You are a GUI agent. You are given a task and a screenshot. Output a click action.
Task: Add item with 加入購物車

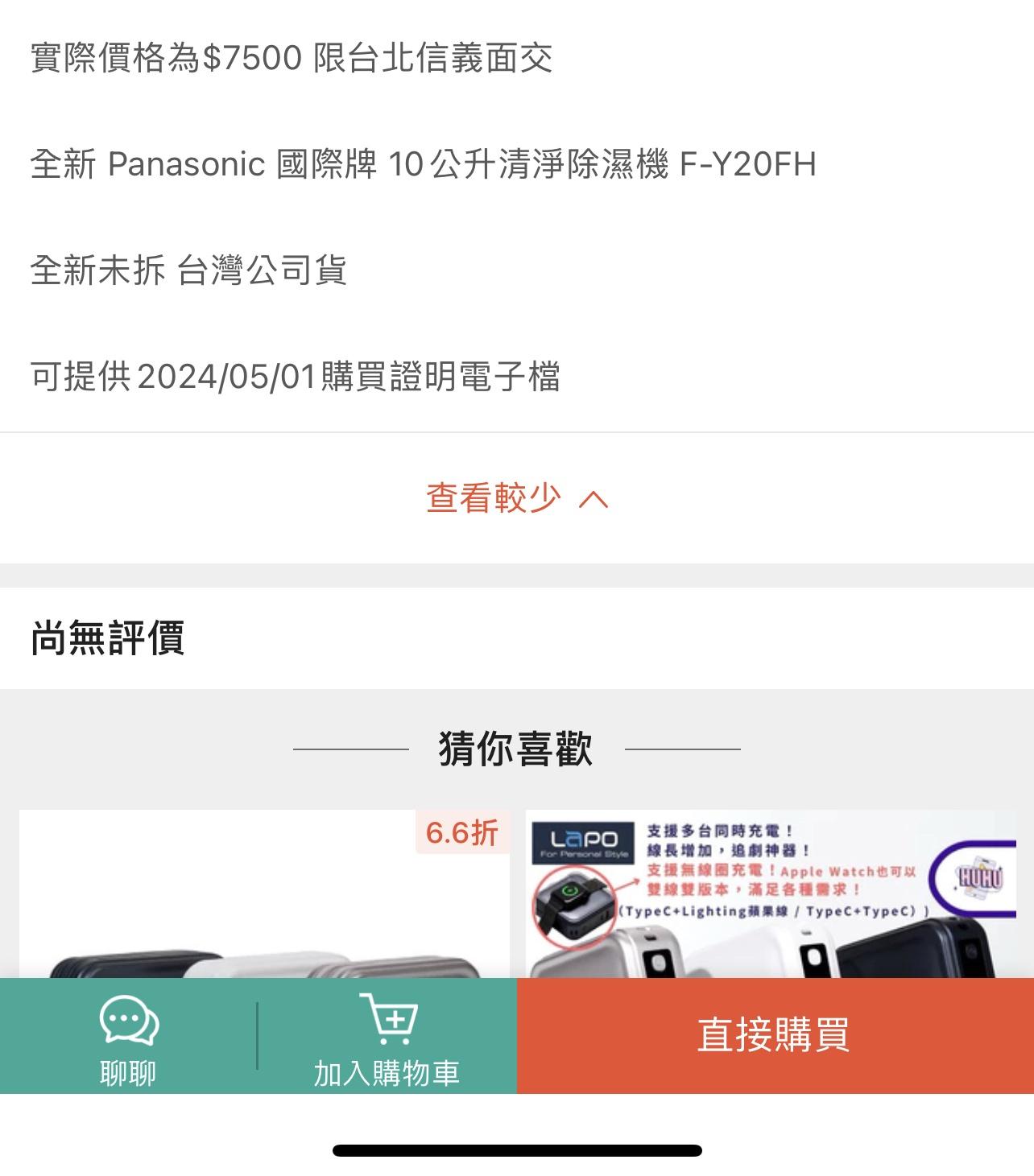tap(387, 1038)
